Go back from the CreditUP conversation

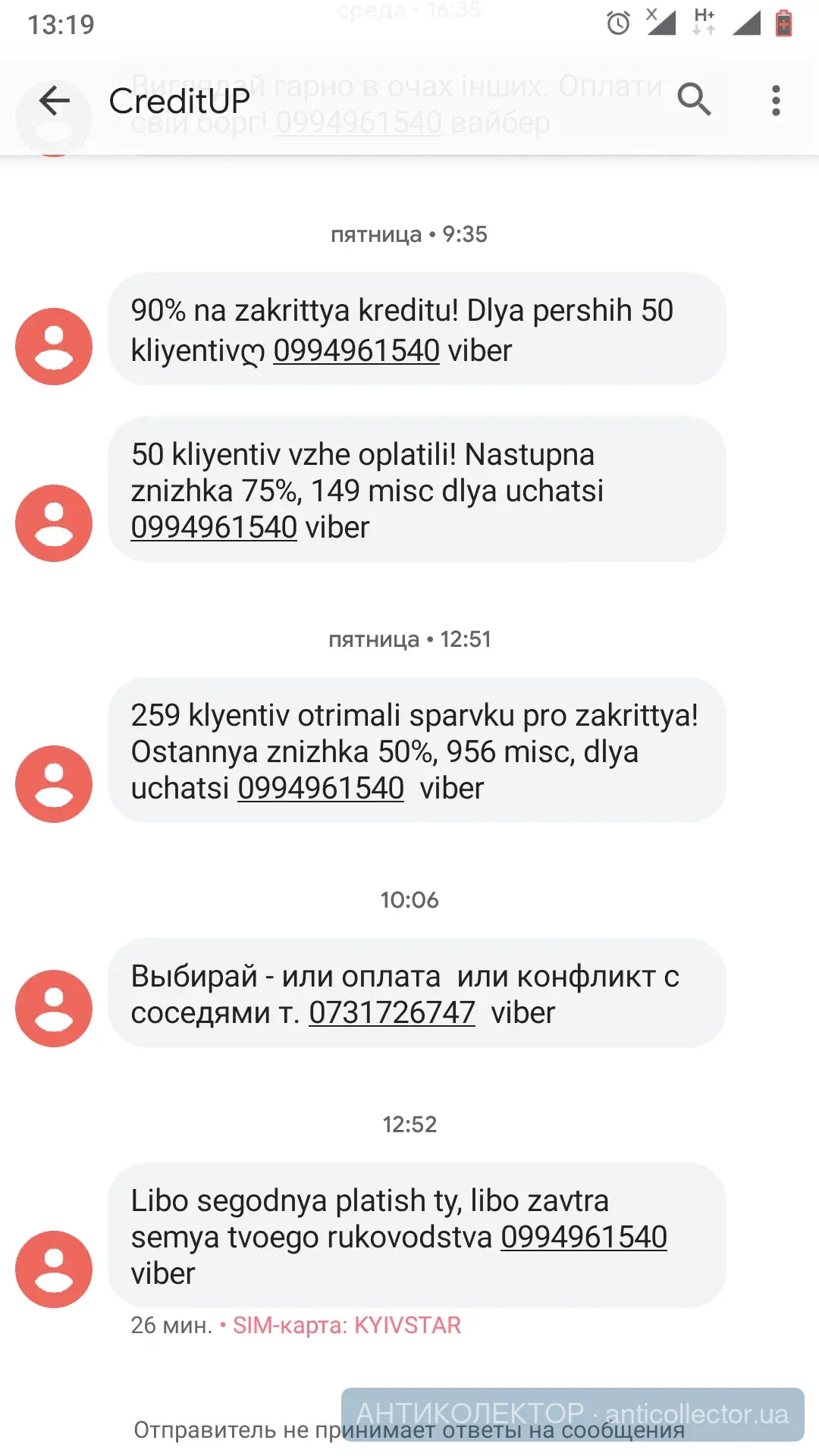click(54, 101)
